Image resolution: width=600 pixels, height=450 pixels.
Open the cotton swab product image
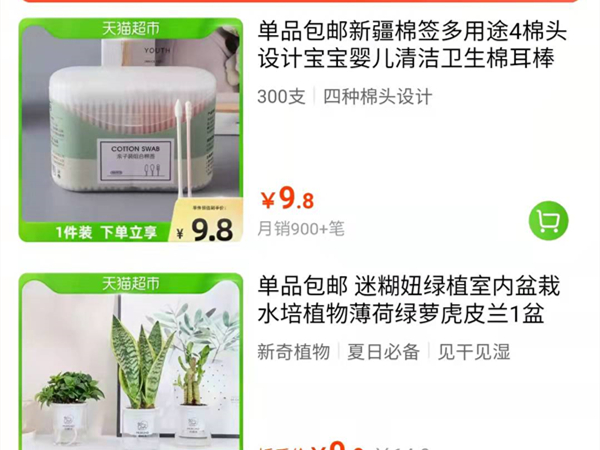click(130, 131)
